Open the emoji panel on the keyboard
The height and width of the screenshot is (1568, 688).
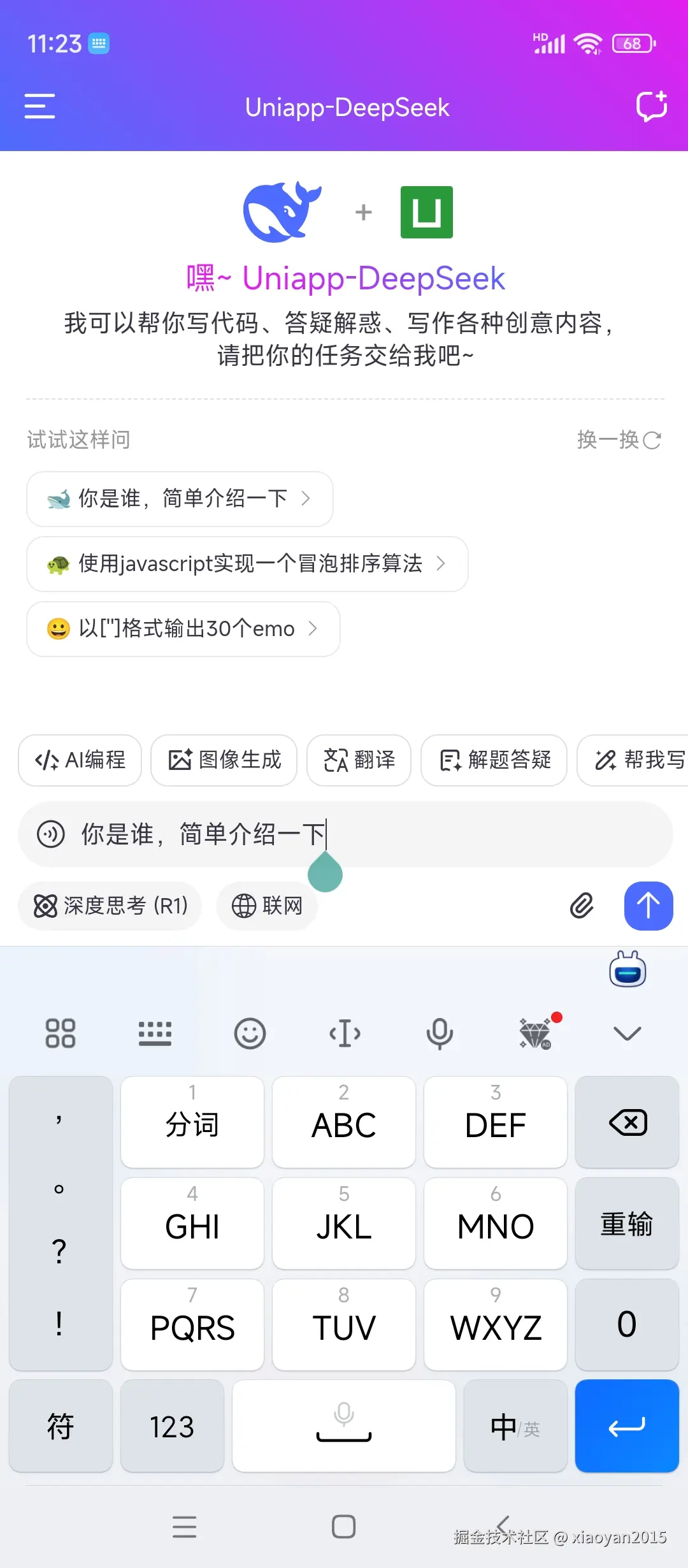pos(250,1033)
